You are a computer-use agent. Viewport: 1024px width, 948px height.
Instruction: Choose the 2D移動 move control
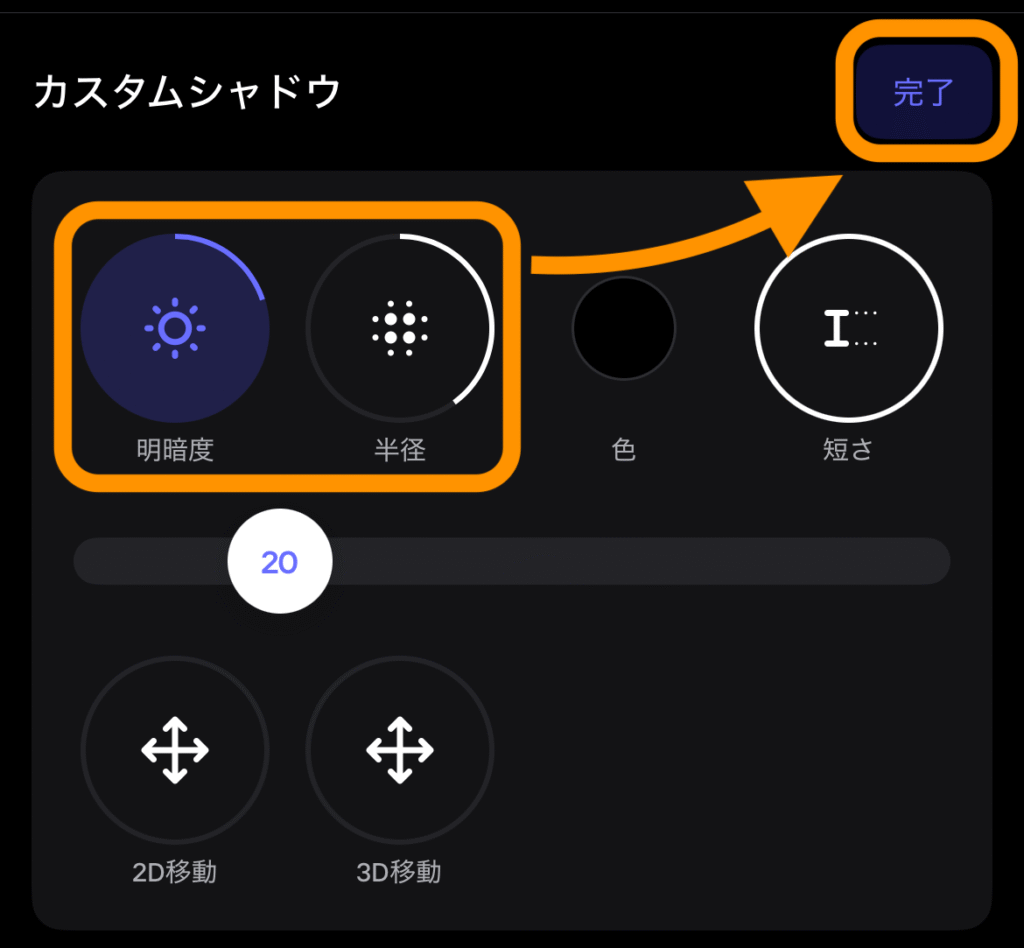(x=174, y=750)
